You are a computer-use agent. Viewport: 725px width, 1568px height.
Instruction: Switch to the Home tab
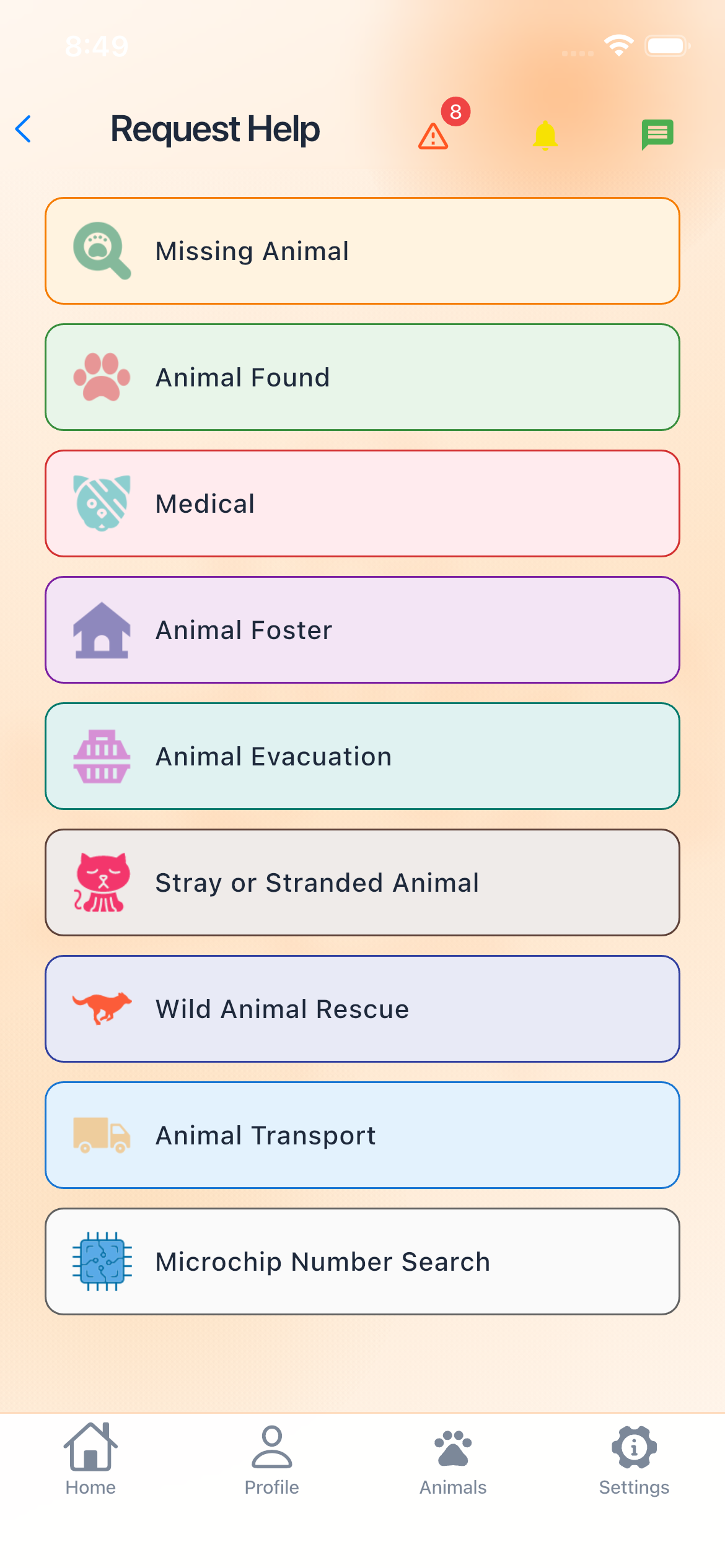coord(90,1459)
